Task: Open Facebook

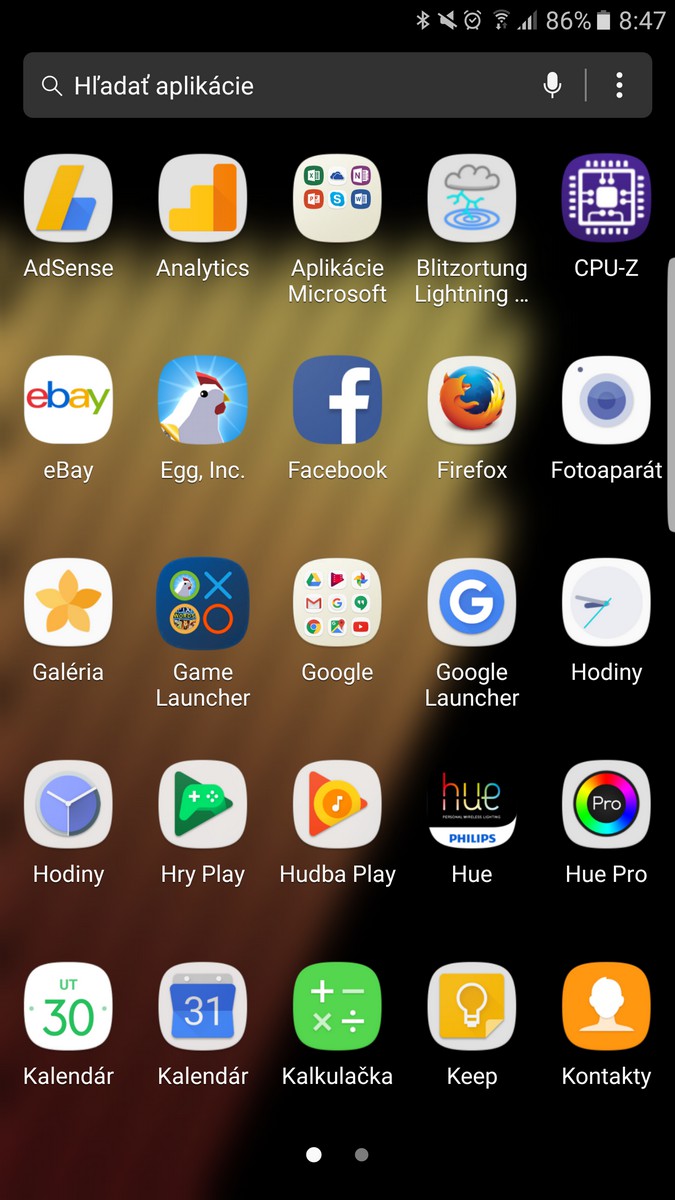Action: pyautogui.click(x=337, y=400)
